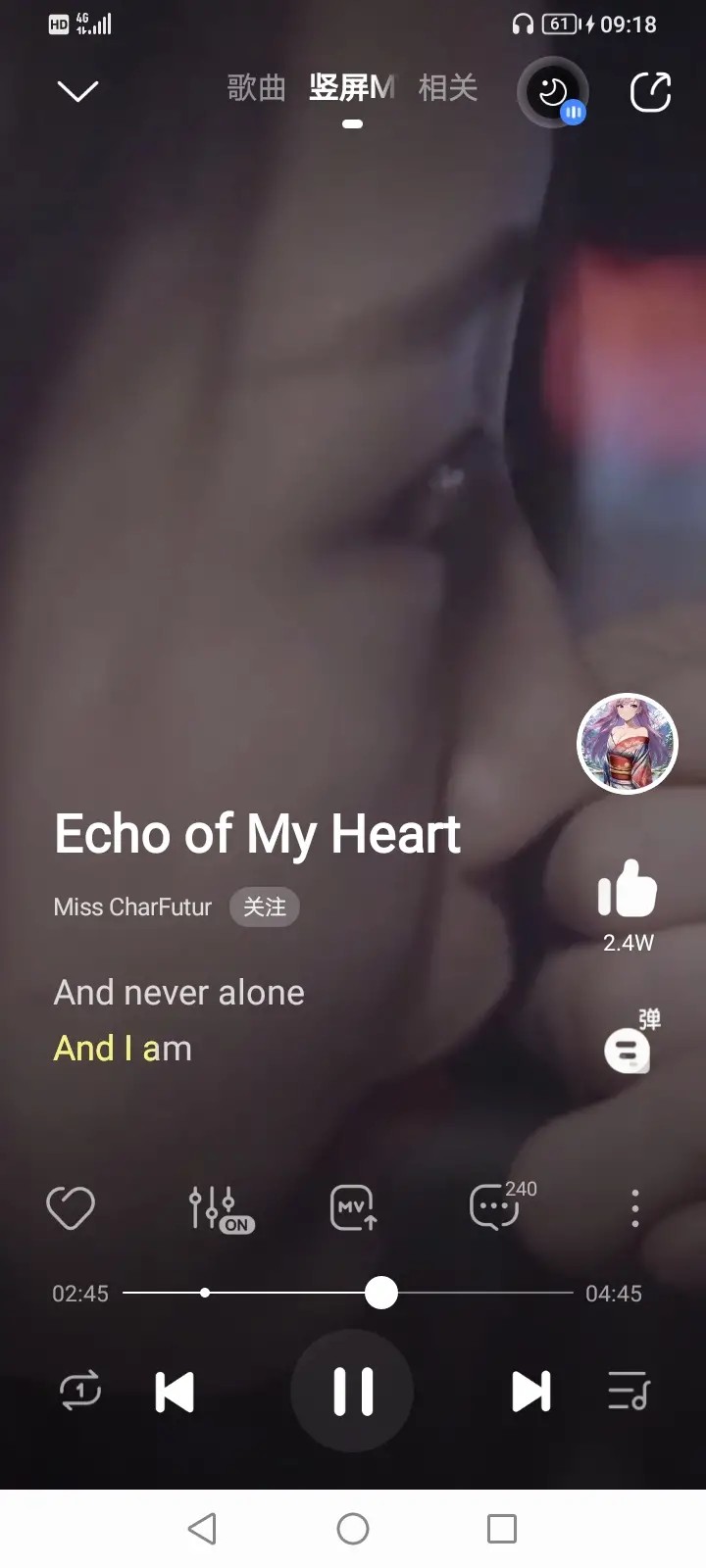Image resolution: width=706 pixels, height=1568 pixels.
Task: Switch to the 歌曲 tab
Action: (x=256, y=88)
